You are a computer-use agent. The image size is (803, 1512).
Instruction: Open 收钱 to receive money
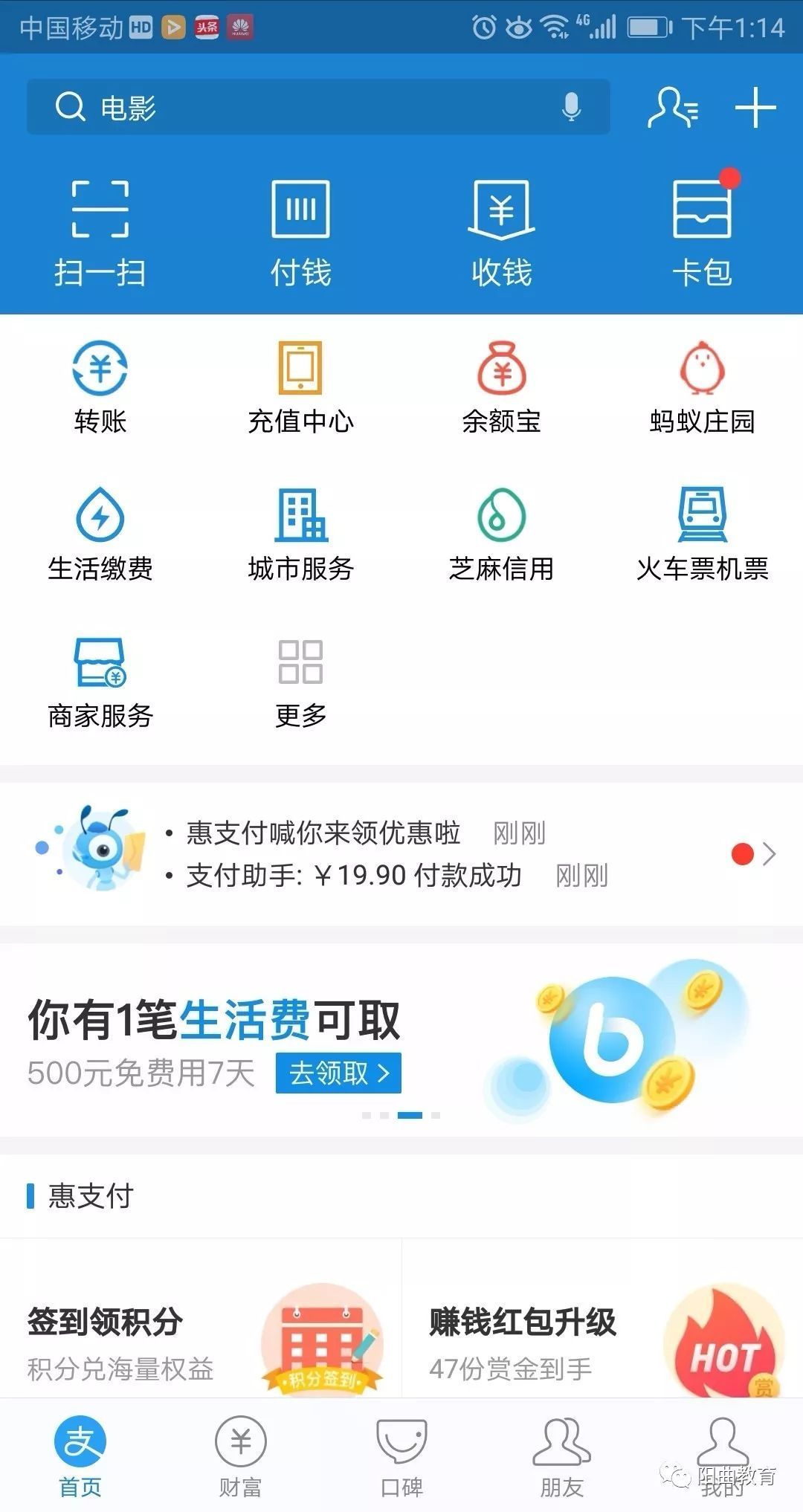[x=502, y=232]
